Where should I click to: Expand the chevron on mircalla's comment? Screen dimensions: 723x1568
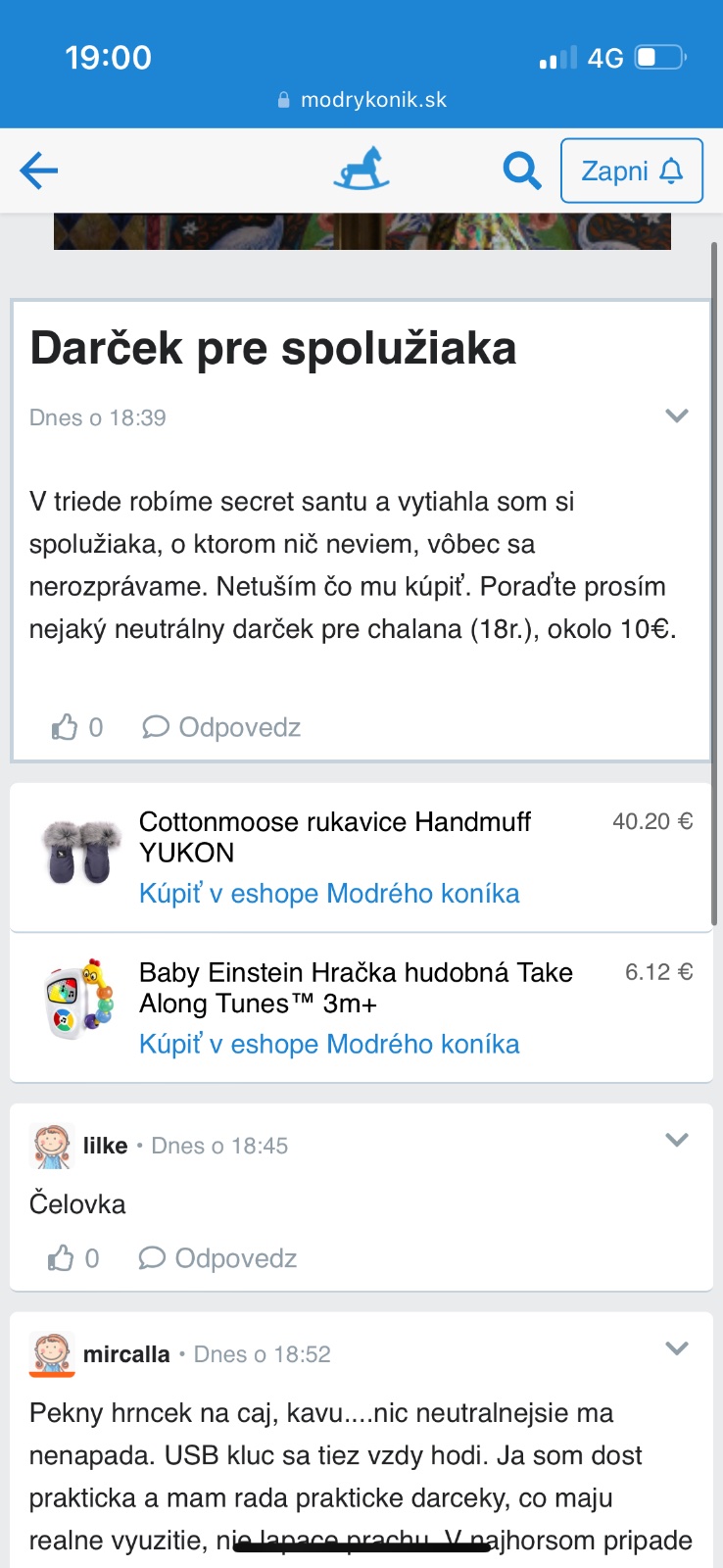[677, 1348]
